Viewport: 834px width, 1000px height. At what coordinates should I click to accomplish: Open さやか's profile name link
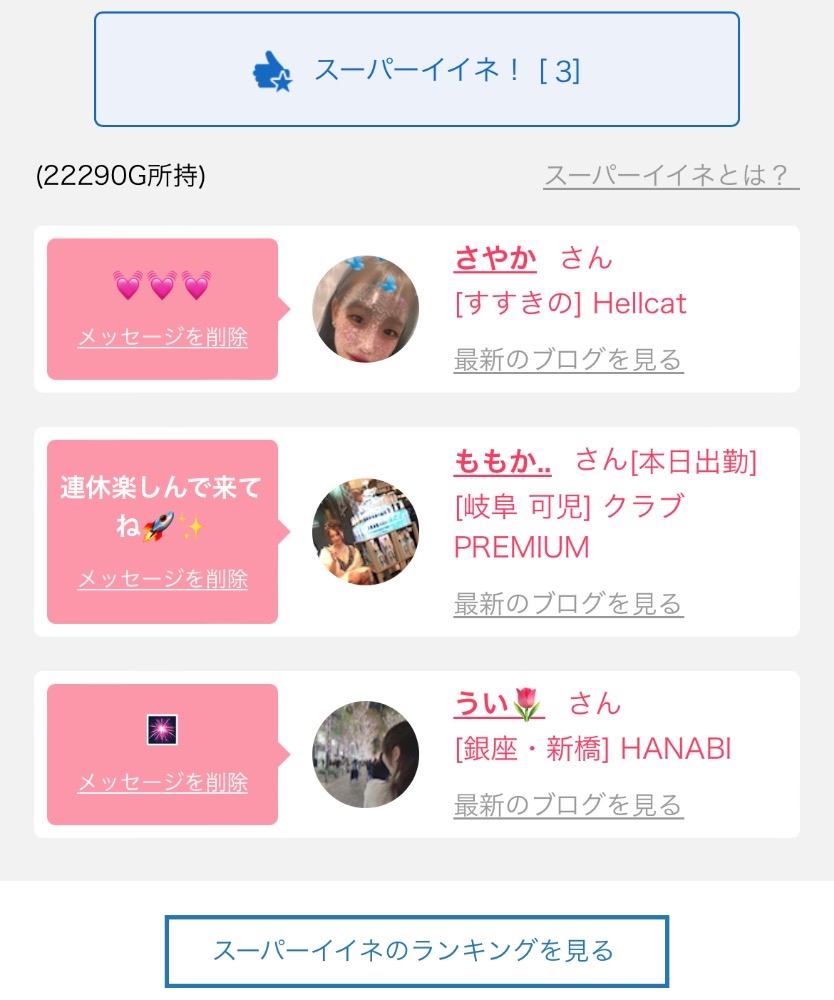pyautogui.click(x=495, y=258)
